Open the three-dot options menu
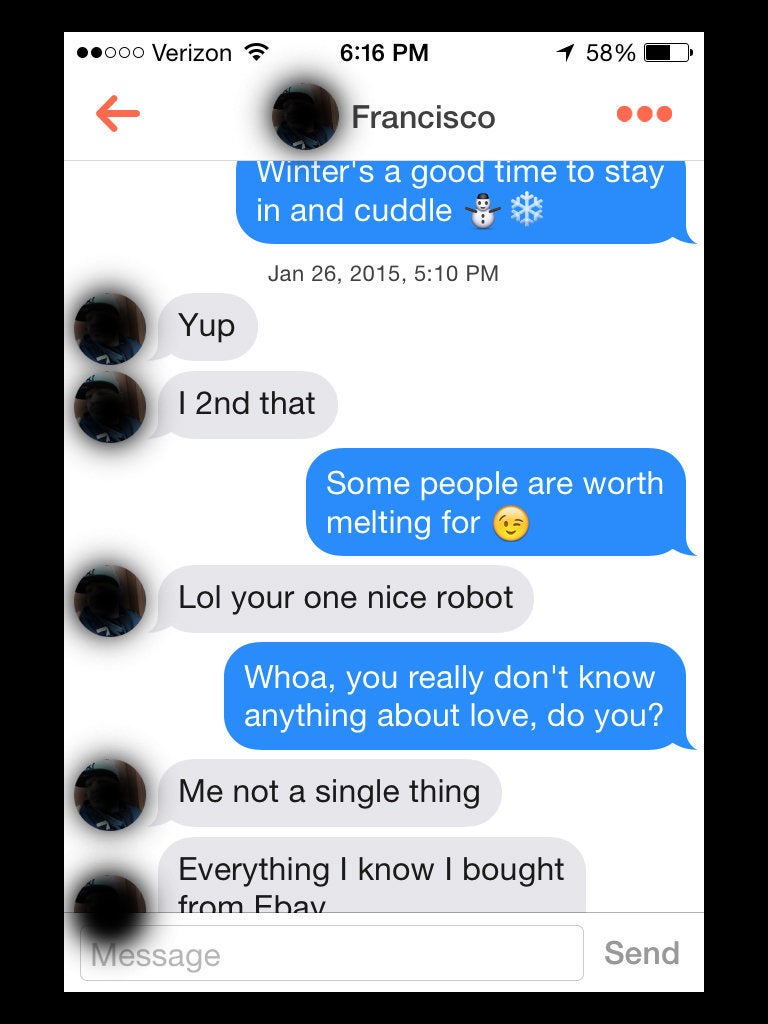Image resolution: width=768 pixels, height=1024 pixels. [x=644, y=114]
